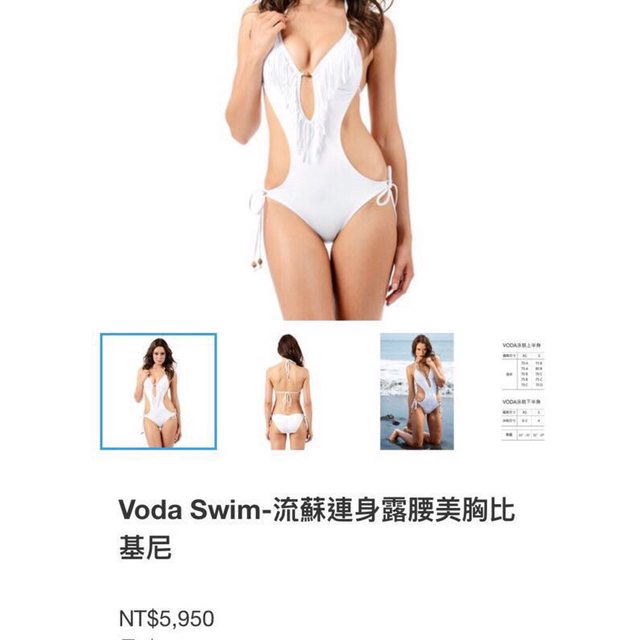Viewport: 640px width, 640px height.
Task: Select the highlighted front view thumbnail
Action: pyautogui.click(x=158, y=391)
